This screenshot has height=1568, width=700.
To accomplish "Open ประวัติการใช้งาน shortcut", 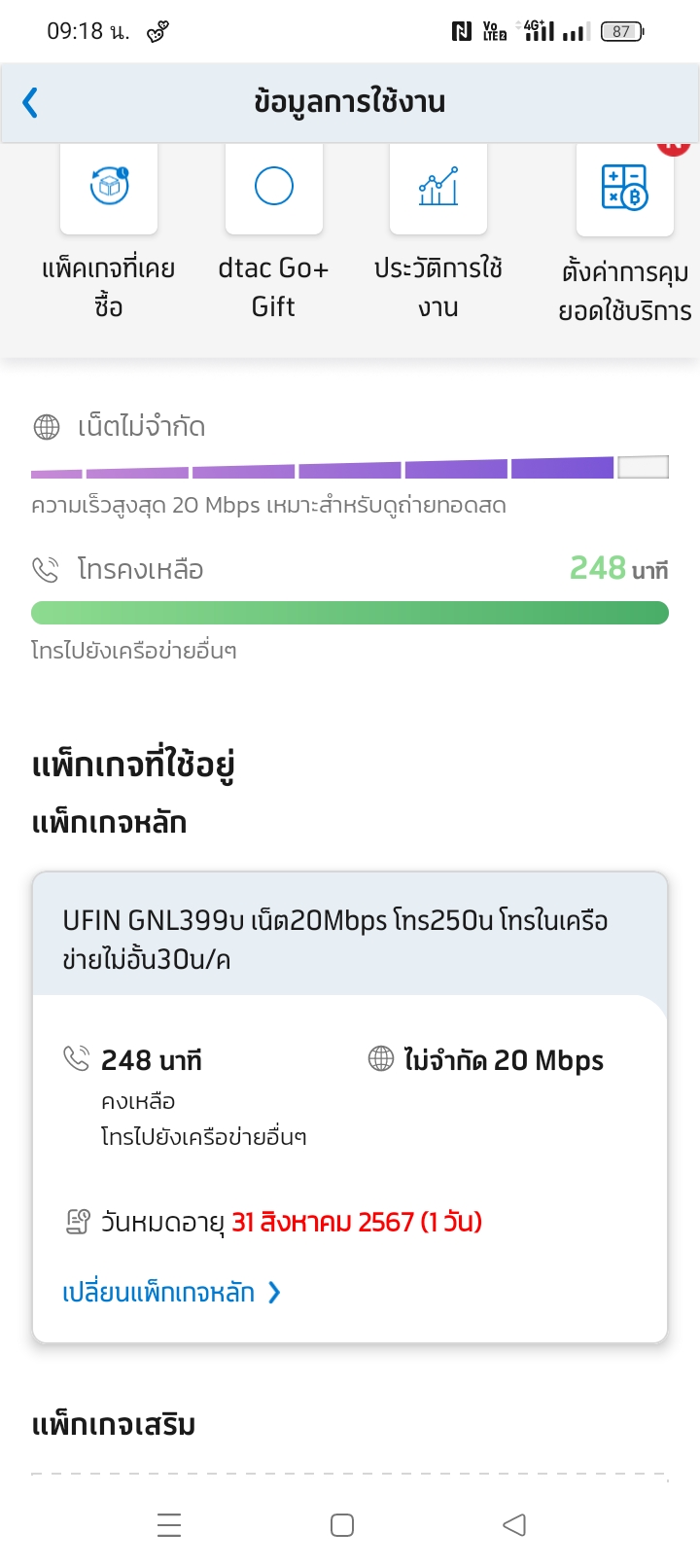I will [438, 233].
